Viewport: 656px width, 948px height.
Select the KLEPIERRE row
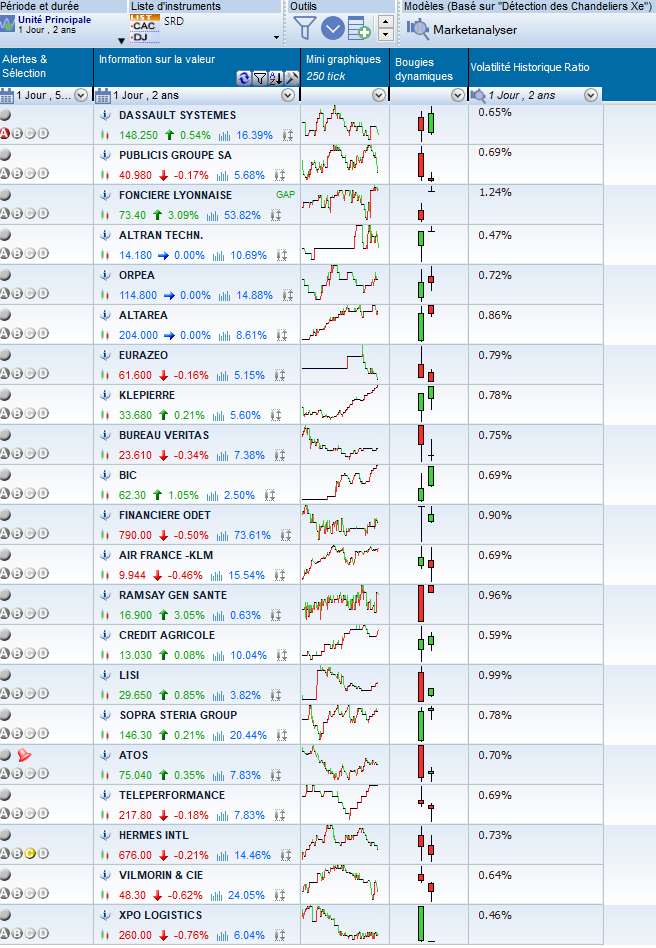(x=148, y=395)
